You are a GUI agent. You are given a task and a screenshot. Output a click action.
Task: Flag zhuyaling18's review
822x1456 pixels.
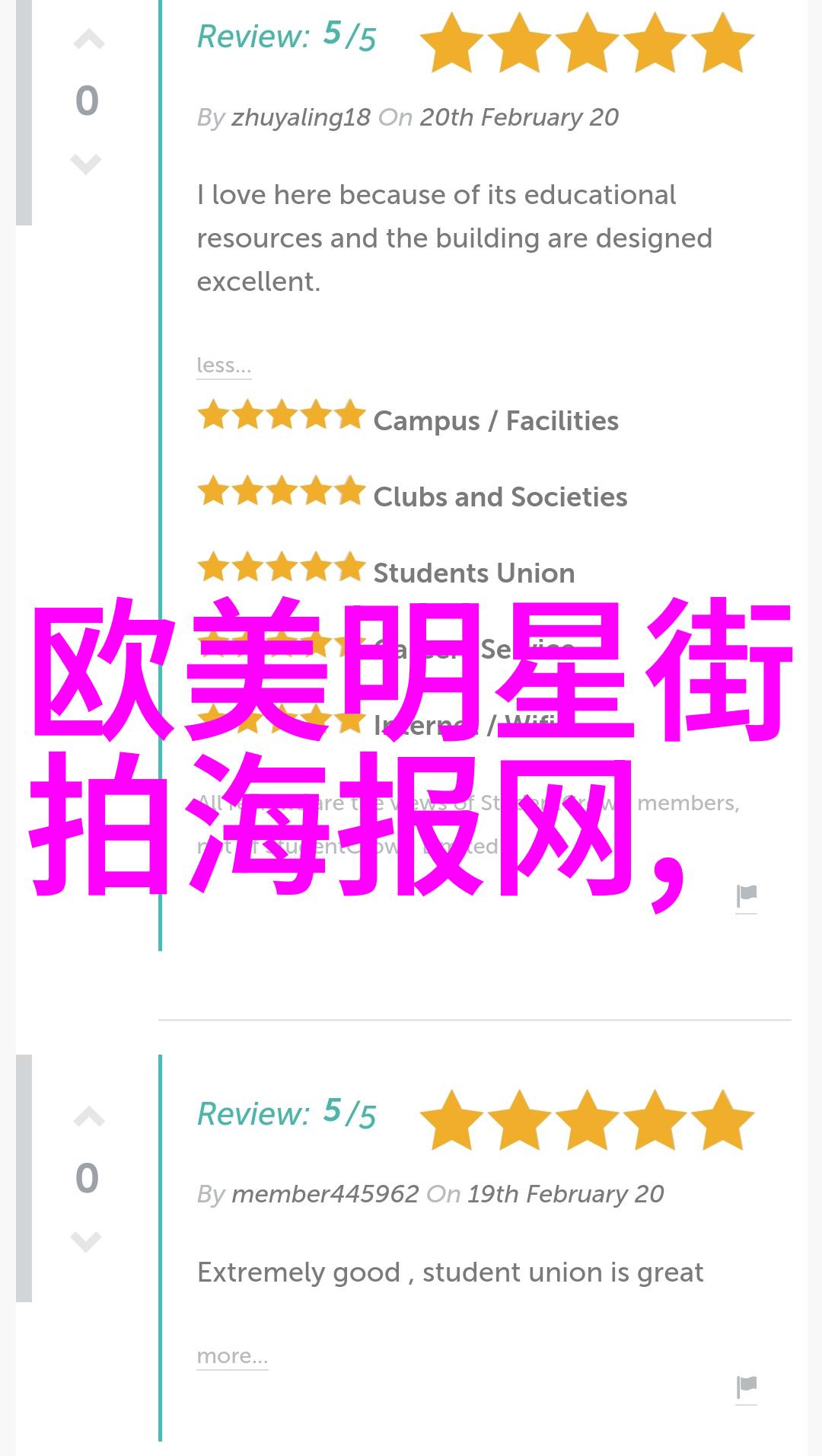tap(746, 896)
